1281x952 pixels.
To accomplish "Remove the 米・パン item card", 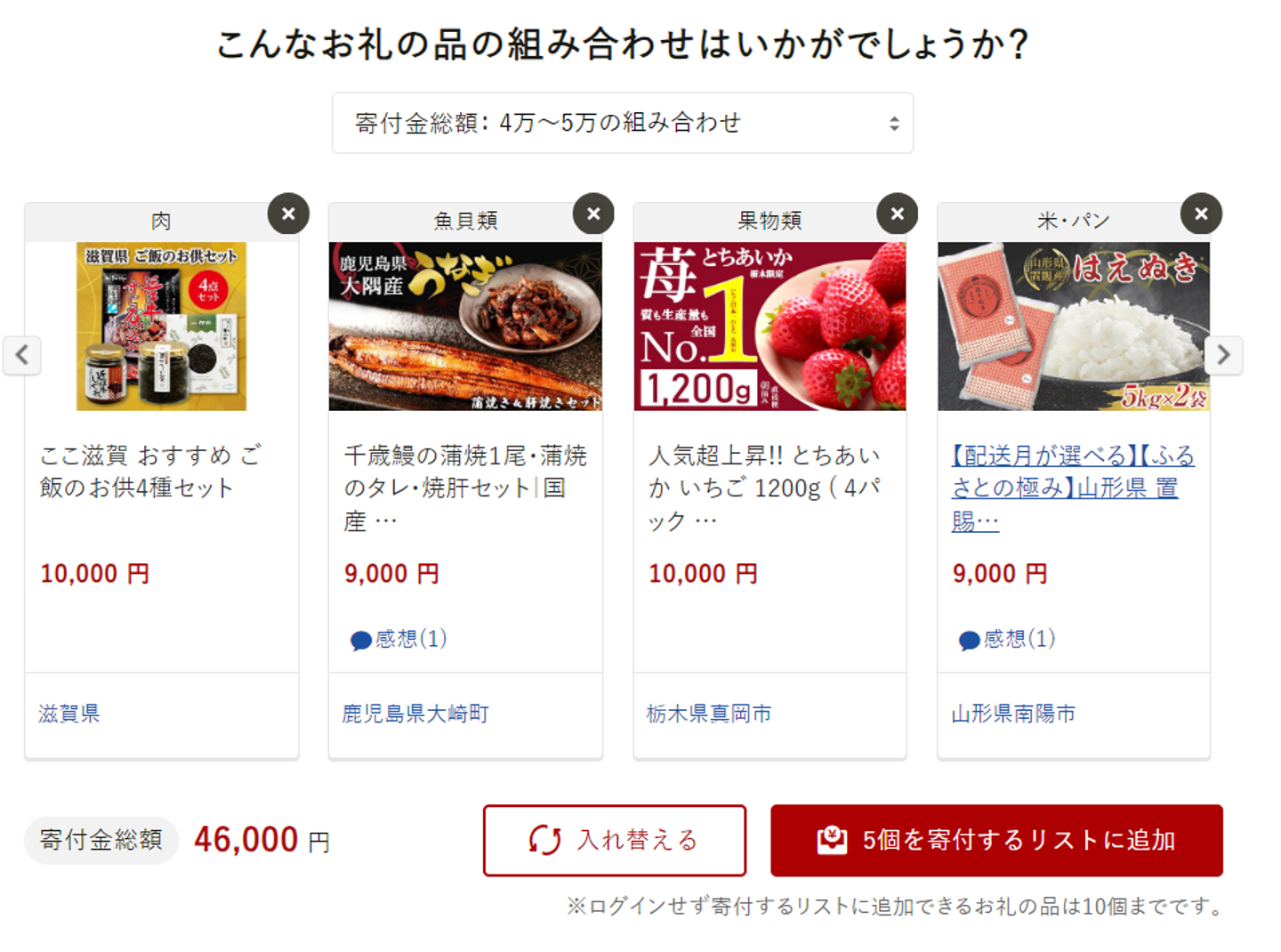I will pyautogui.click(x=1201, y=214).
